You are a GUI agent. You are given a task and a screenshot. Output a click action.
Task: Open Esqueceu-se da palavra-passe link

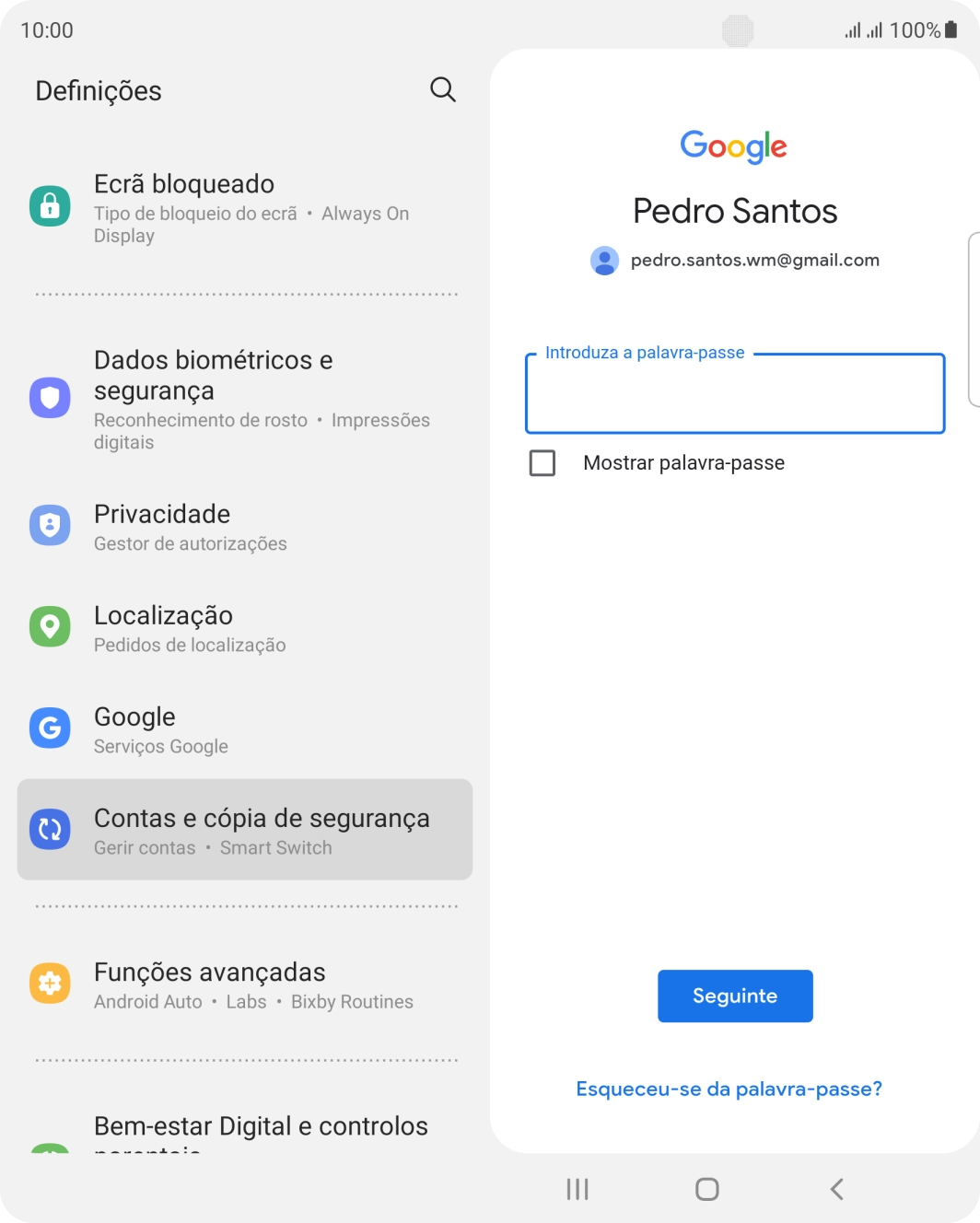(x=729, y=1089)
